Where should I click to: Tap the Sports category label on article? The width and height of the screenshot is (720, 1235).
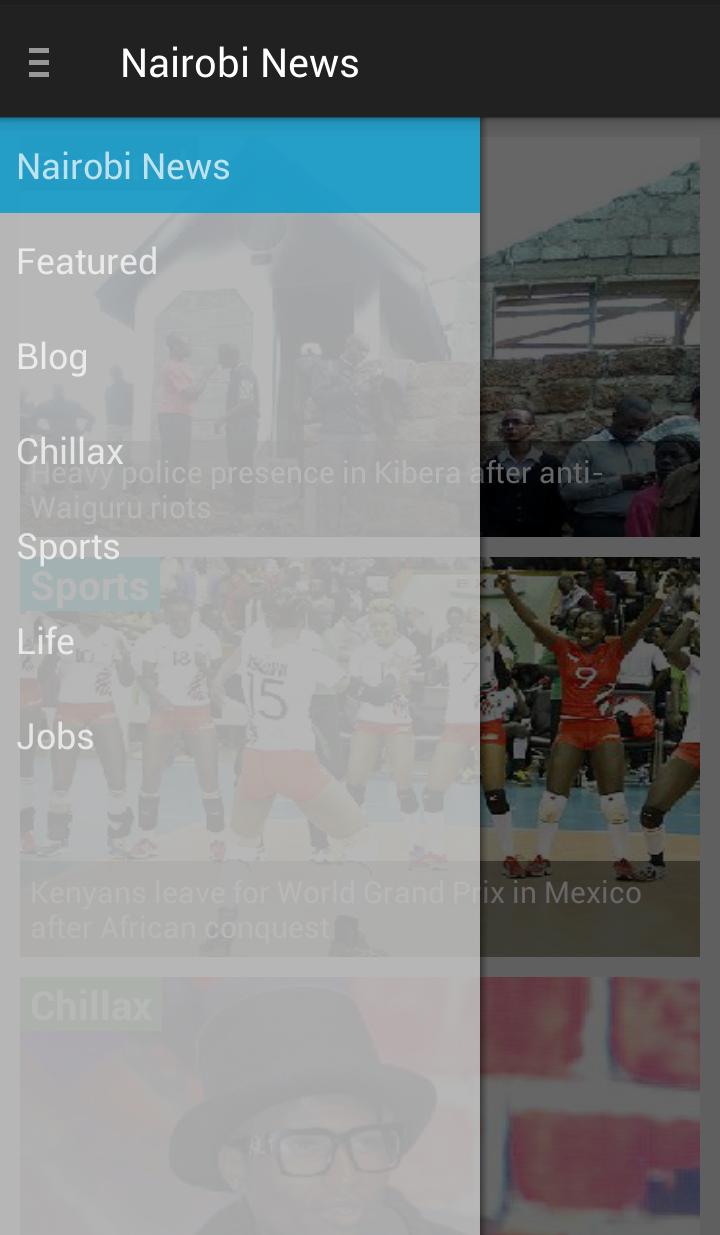(x=89, y=586)
